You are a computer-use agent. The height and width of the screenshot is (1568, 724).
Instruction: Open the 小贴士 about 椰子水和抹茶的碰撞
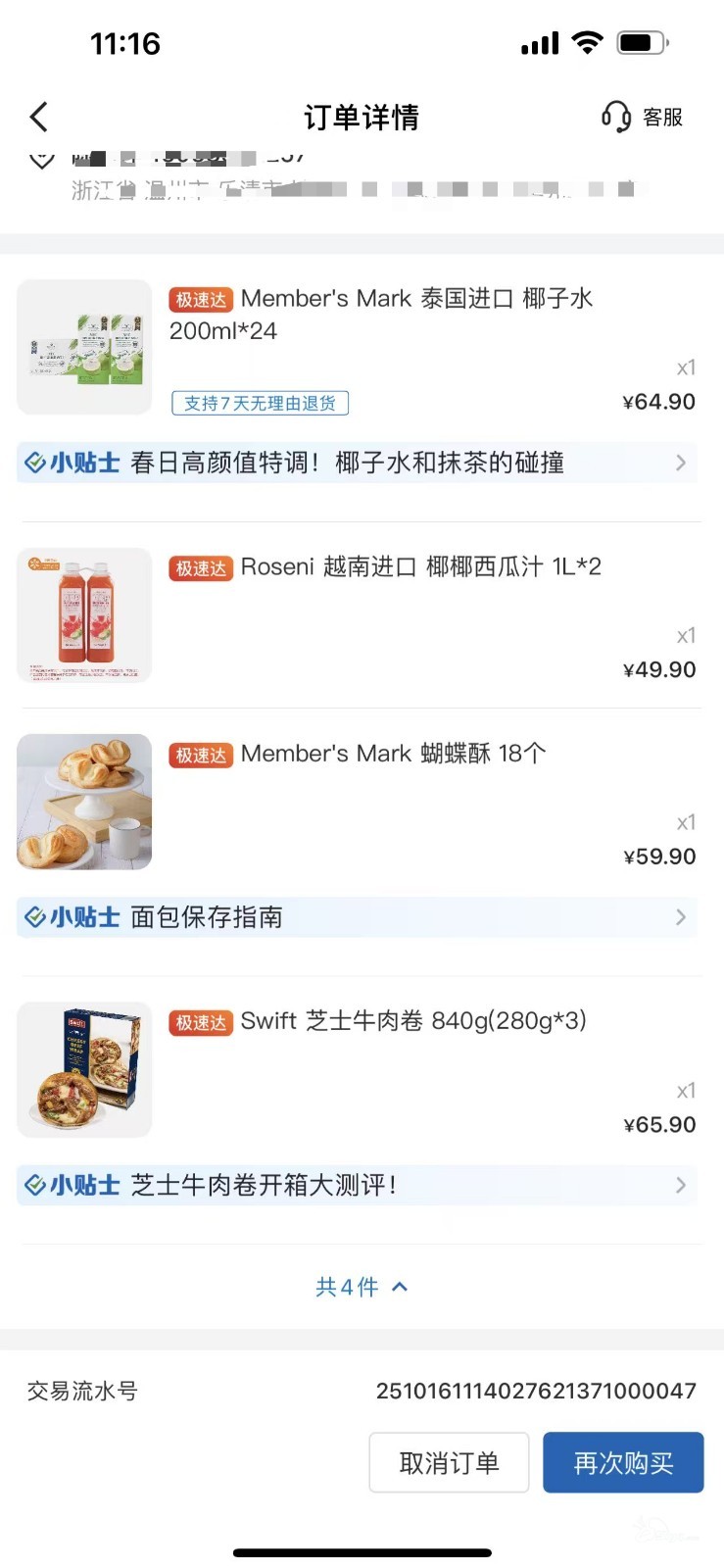357,463
